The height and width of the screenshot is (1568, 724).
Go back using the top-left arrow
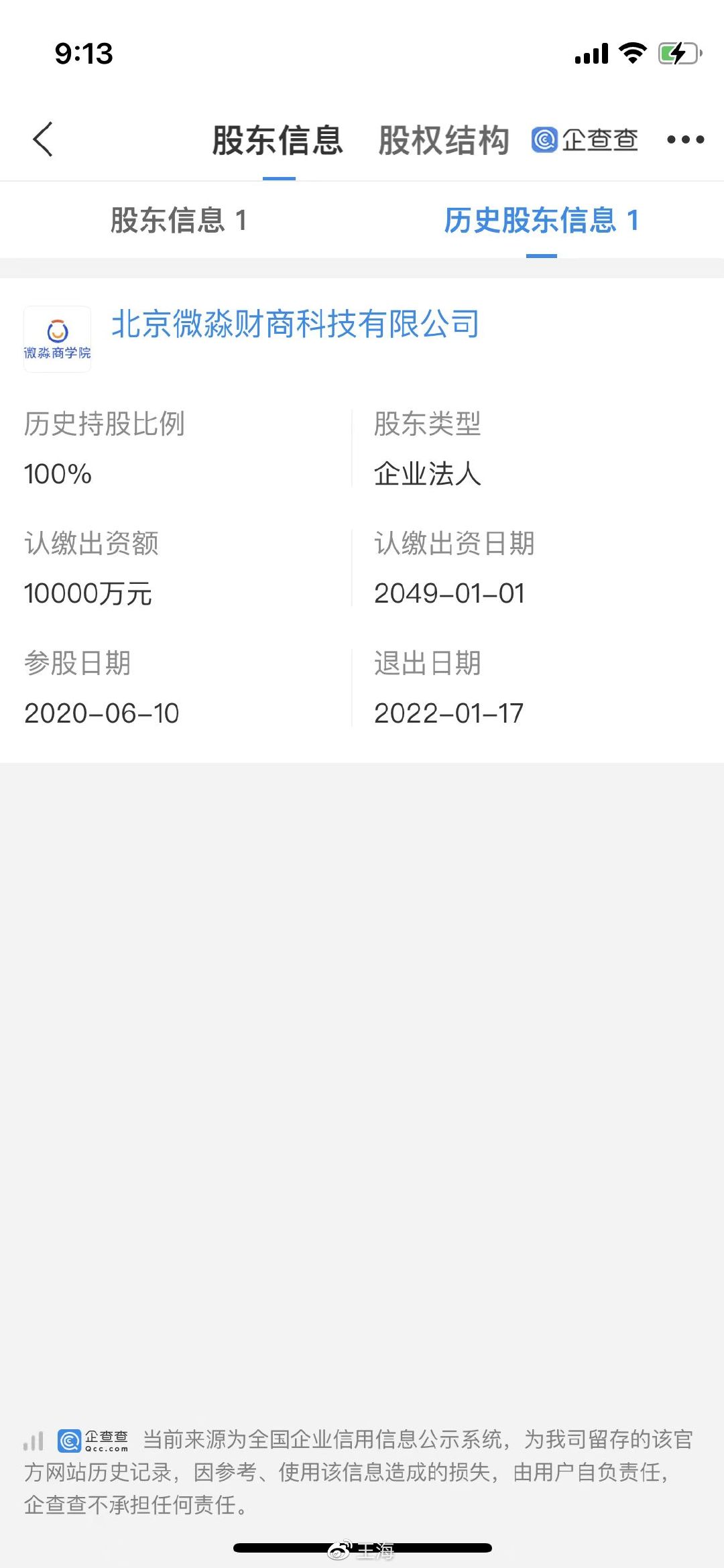tap(43, 139)
